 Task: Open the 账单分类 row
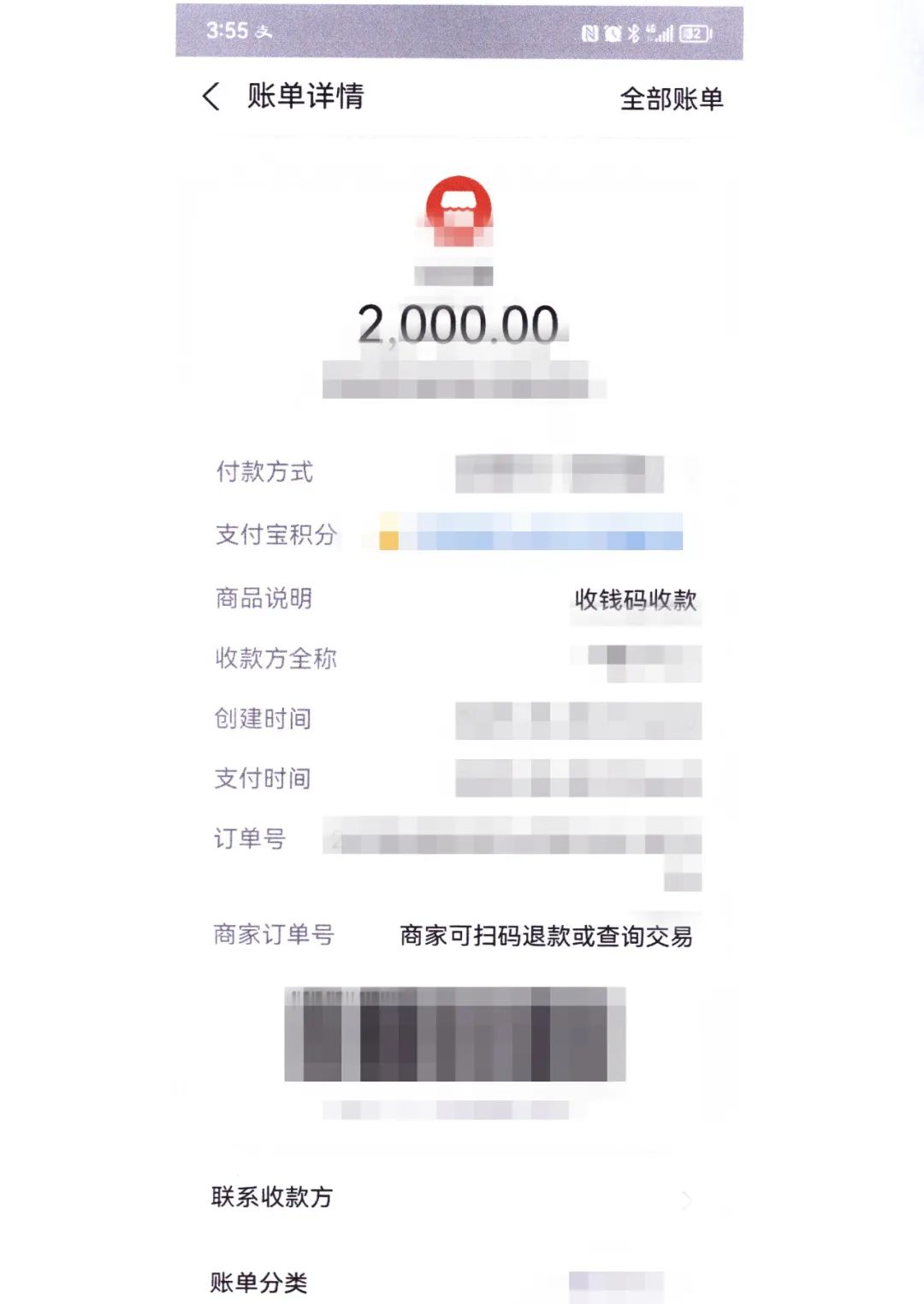pyautogui.click(x=453, y=1282)
